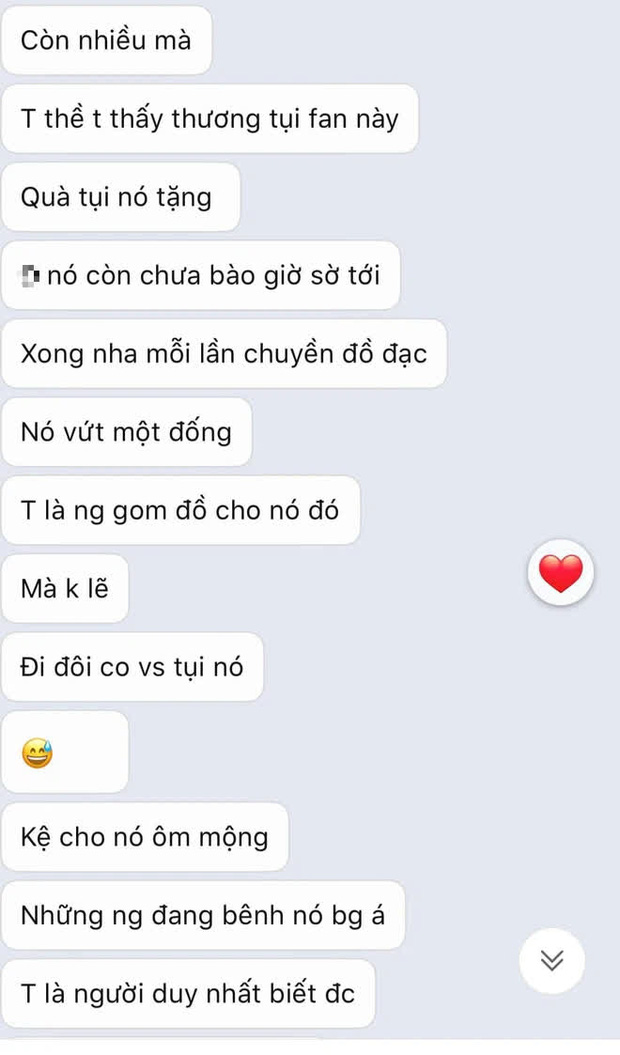620x1055 pixels.
Task: Tap the red heart reaction button
Action: click(560, 574)
